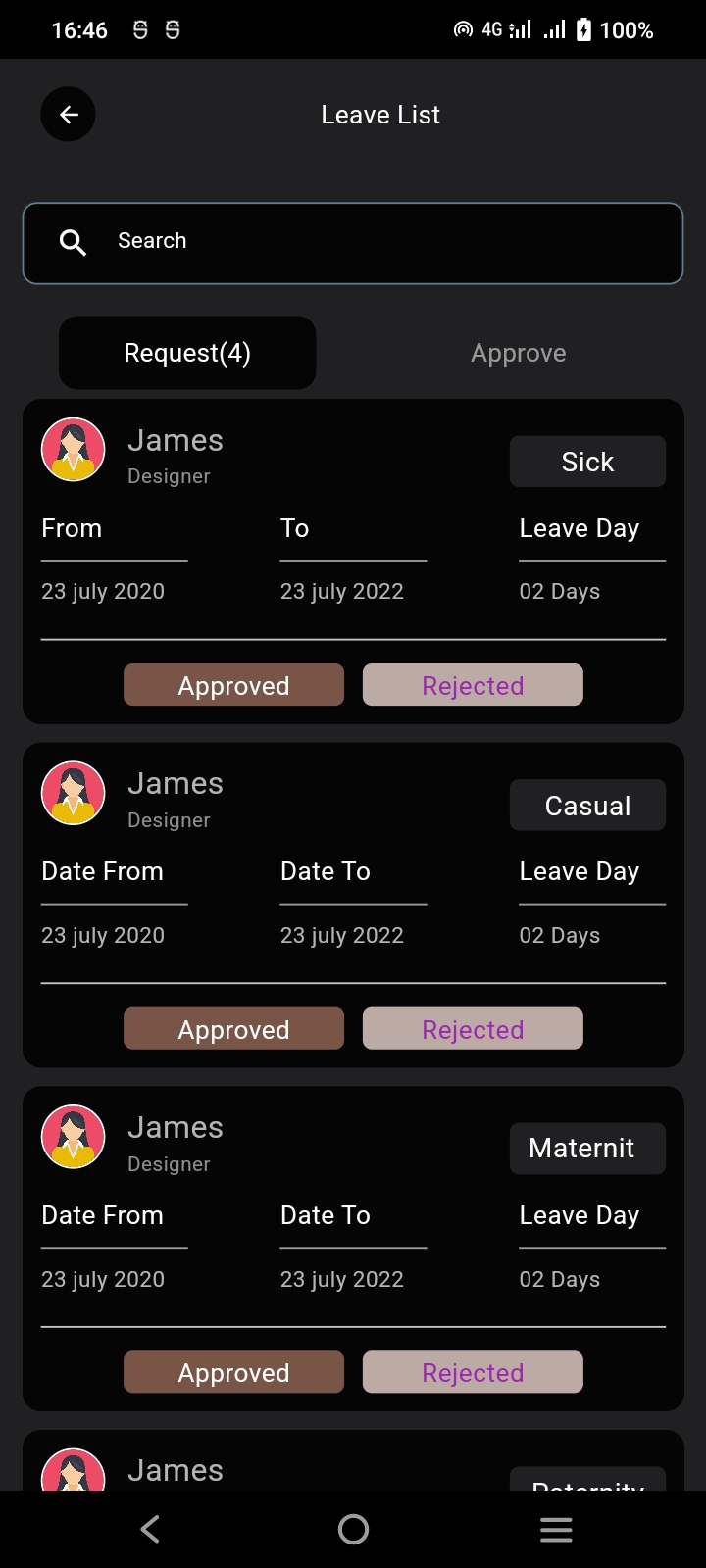Viewport: 706px width, 1568px height.
Task: Approve James's Casual leave request
Action: pyautogui.click(x=233, y=1029)
